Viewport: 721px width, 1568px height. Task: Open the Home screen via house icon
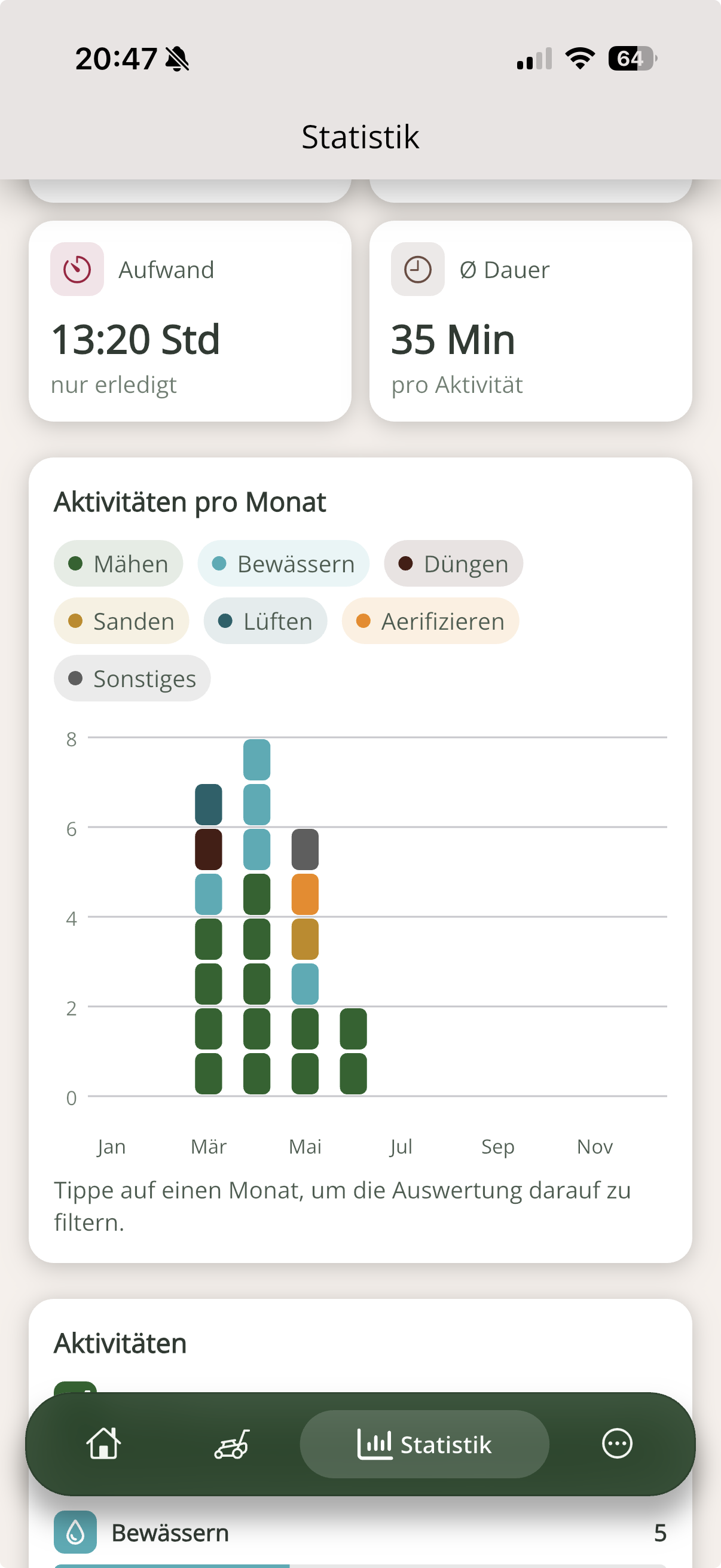tap(103, 1443)
